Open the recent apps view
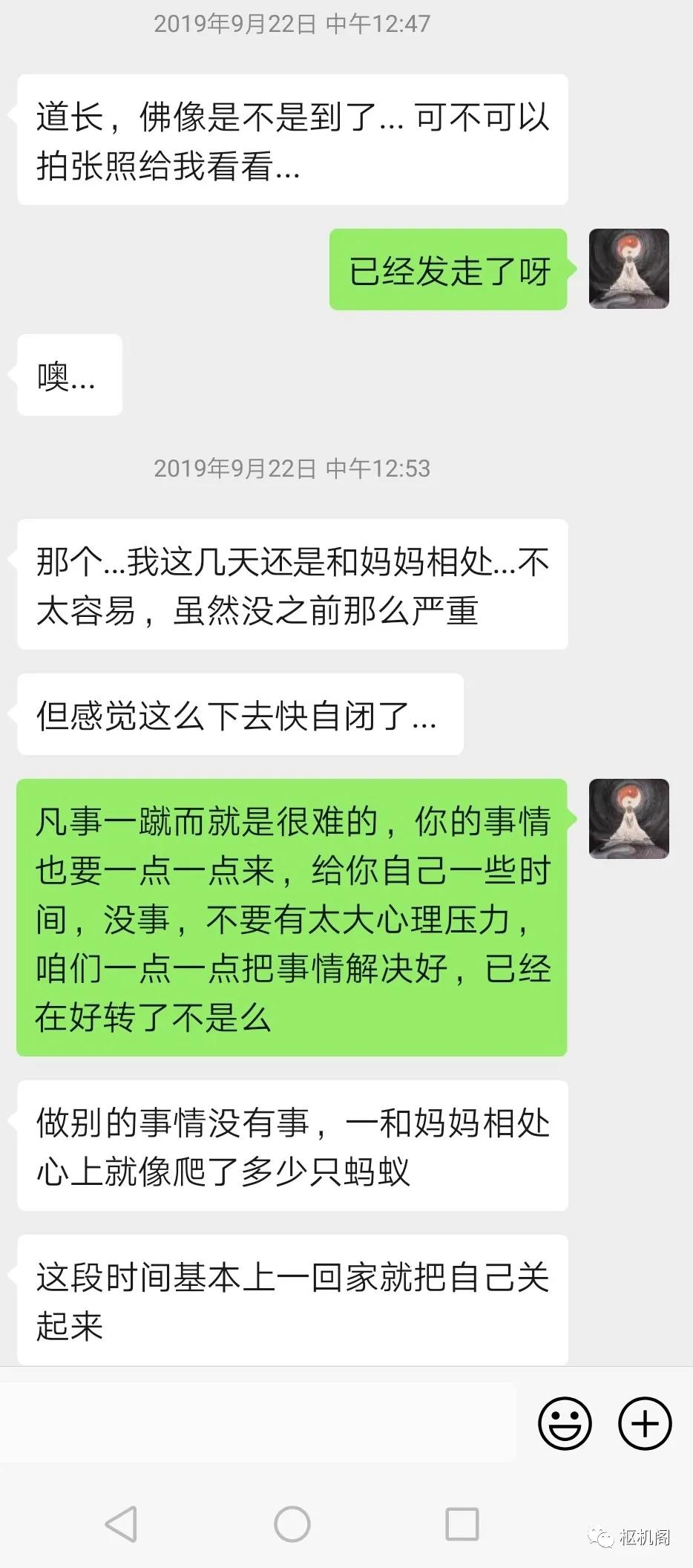 tap(462, 1524)
